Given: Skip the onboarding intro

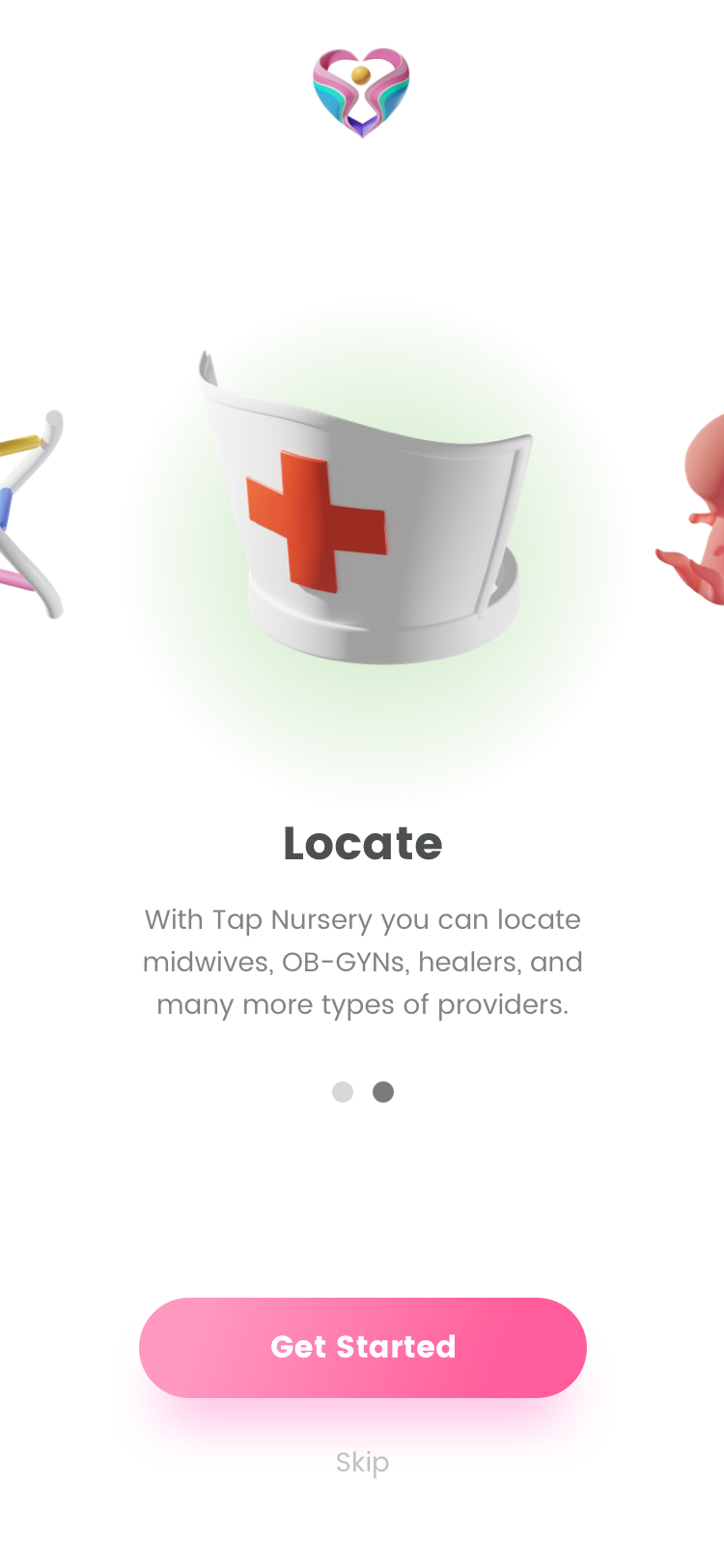Looking at the screenshot, I should (362, 1462).
